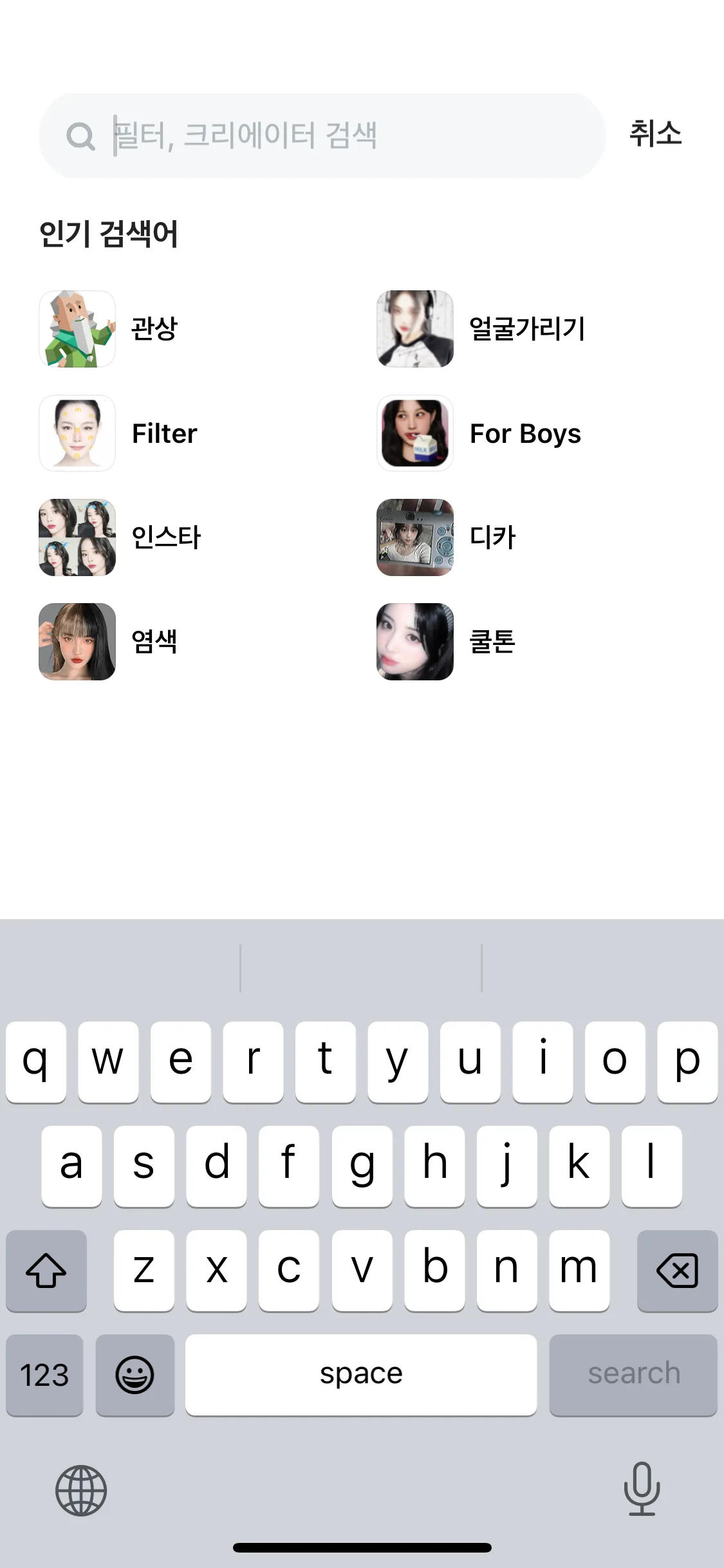This screenshot has height=1568, width=724.
Task: Tap the For Boys search term text
Action: [524, 433]
